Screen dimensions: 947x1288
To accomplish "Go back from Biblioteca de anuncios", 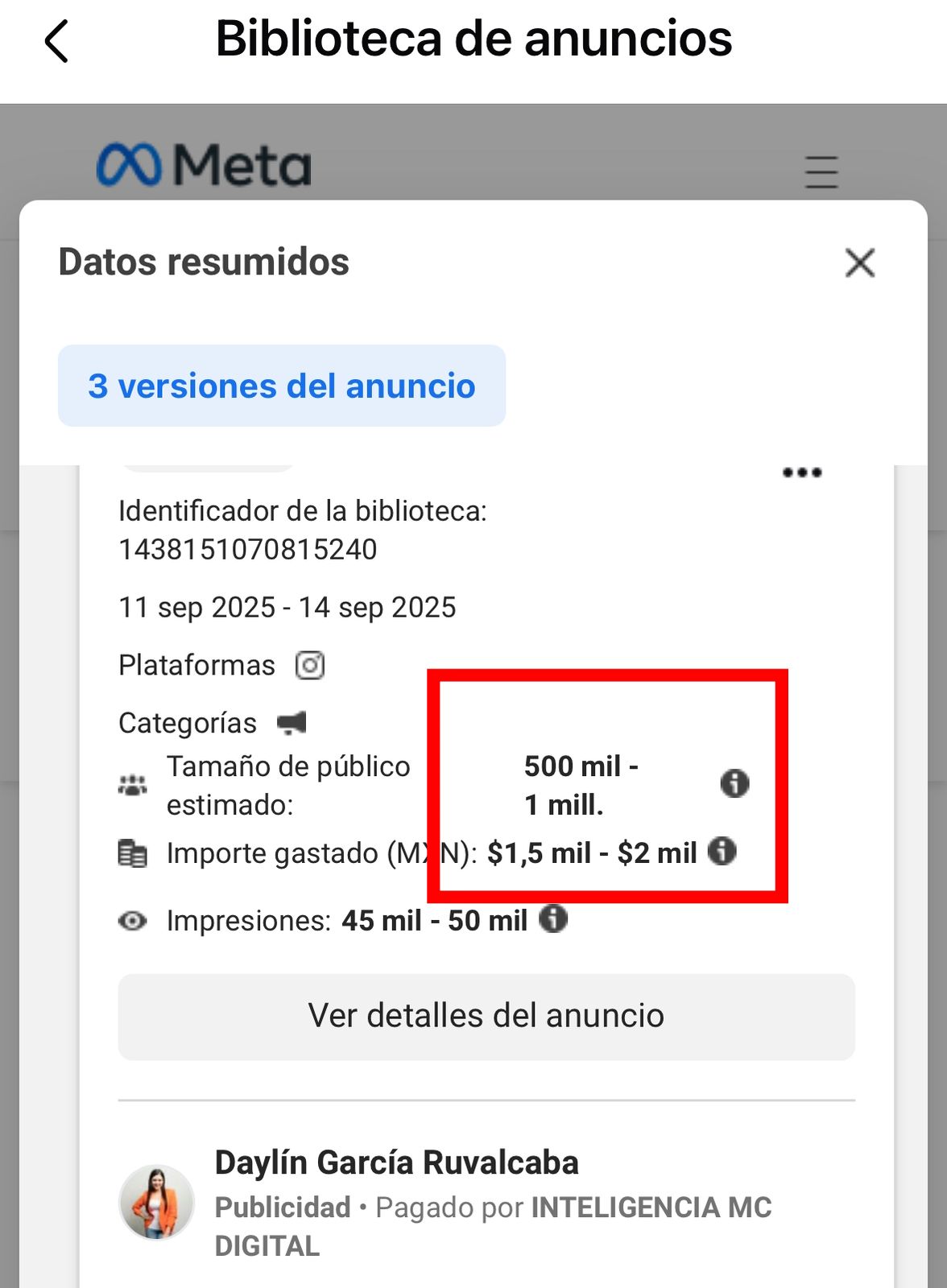I will click(56, 41).
